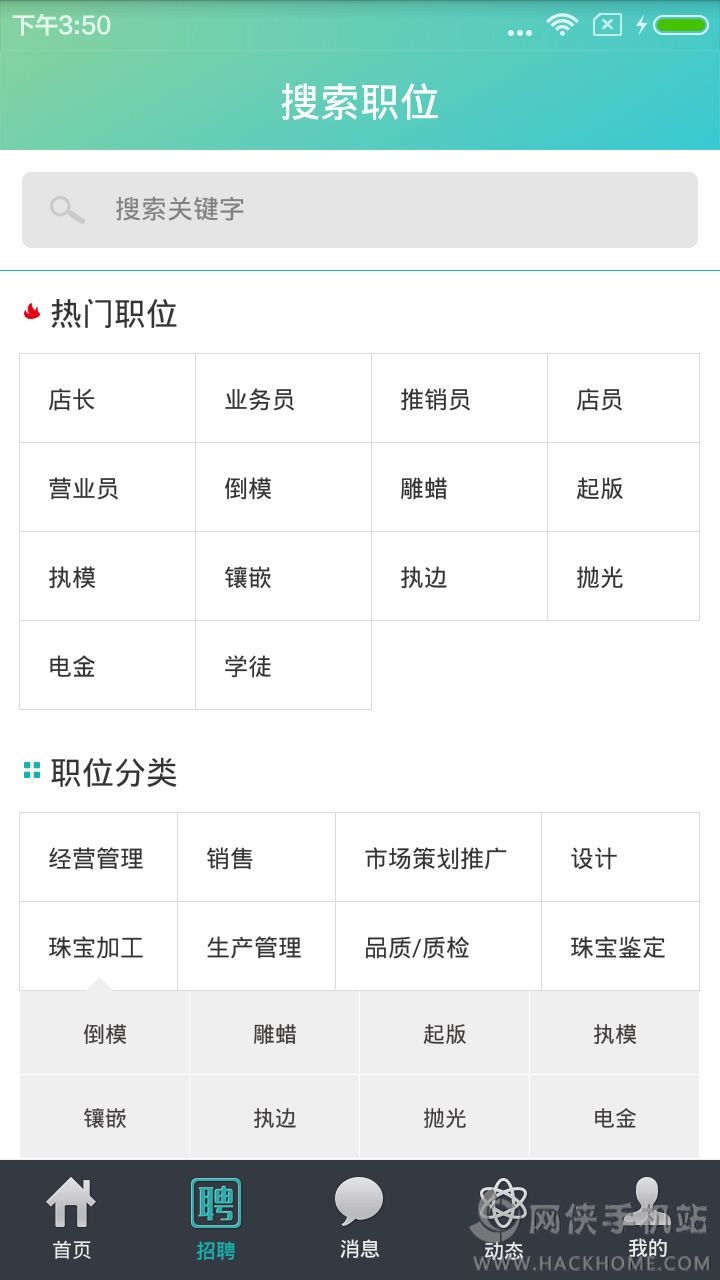Choose 业务员 from hot positions

(283, 399)
